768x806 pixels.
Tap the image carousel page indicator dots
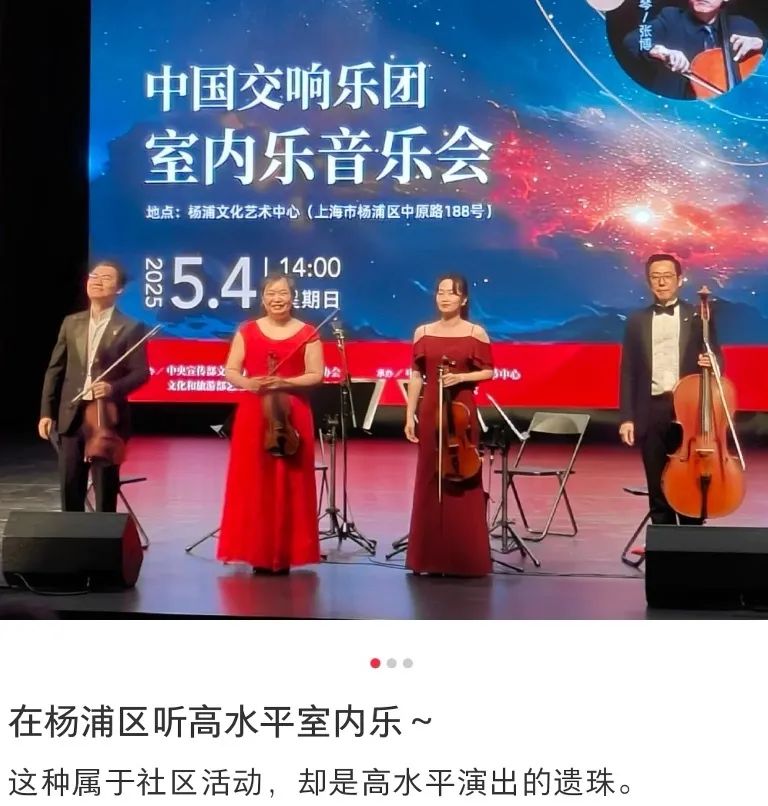[x=391, y=663]
